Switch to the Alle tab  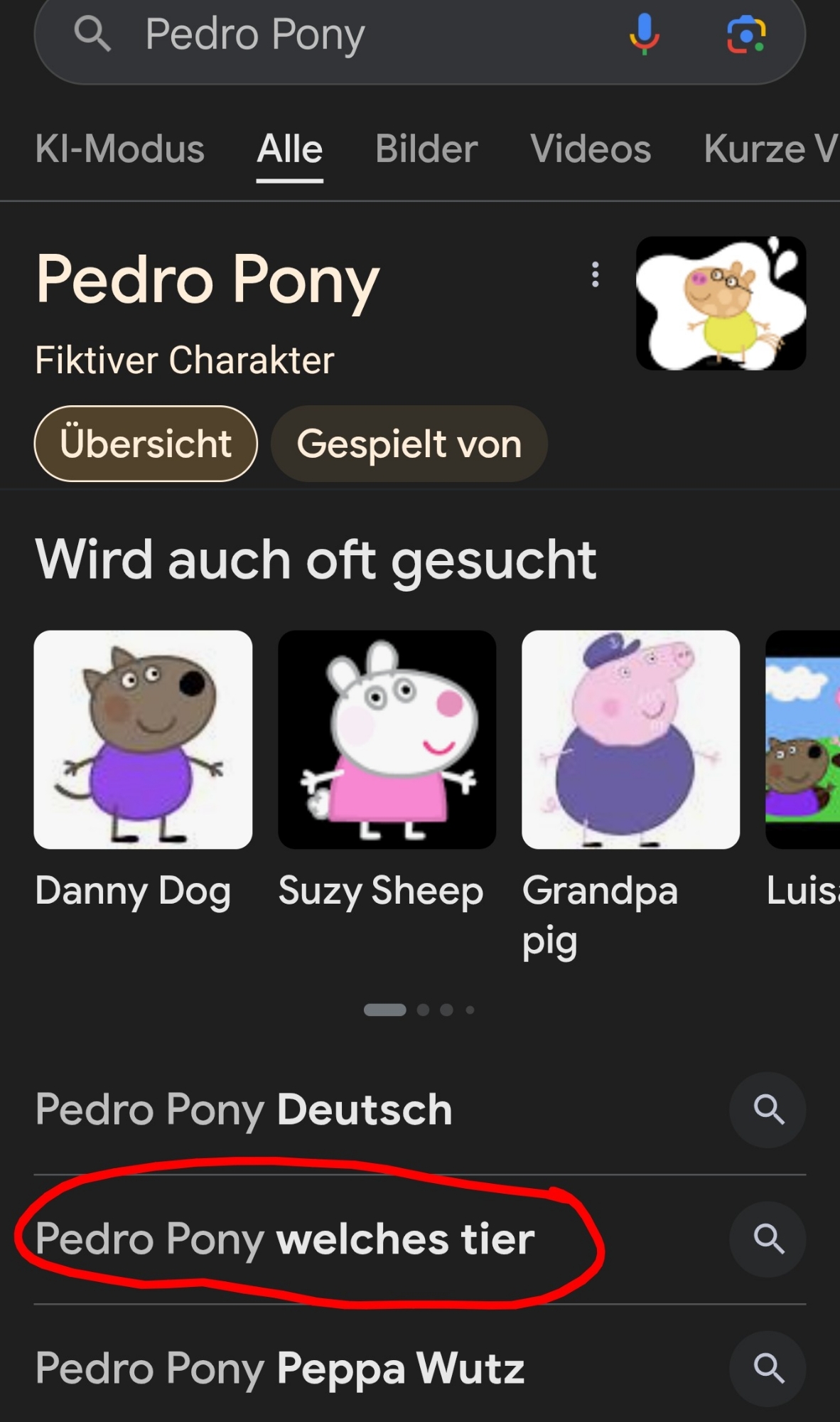point(290,149)
